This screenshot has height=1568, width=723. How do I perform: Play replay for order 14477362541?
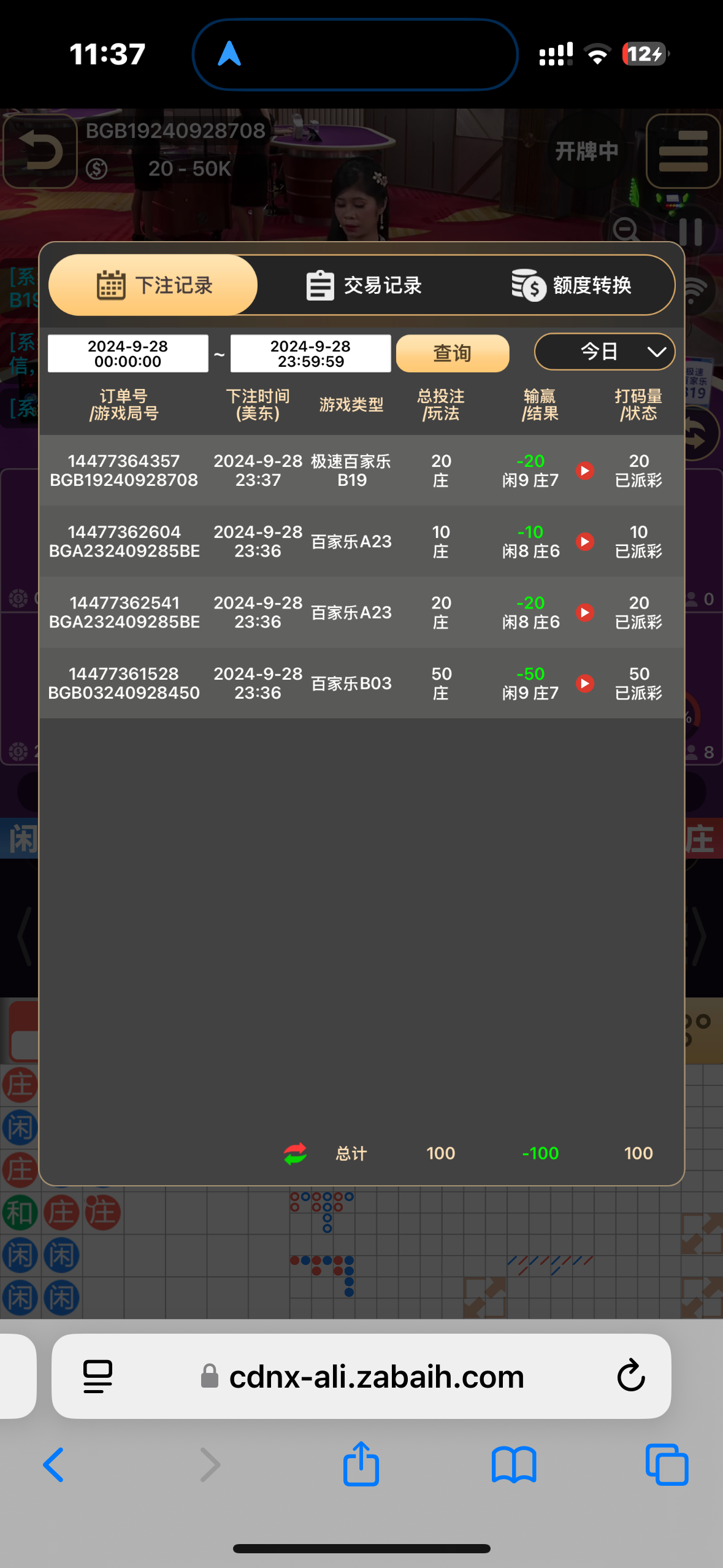pyautogui.click(x=585, y=612)
